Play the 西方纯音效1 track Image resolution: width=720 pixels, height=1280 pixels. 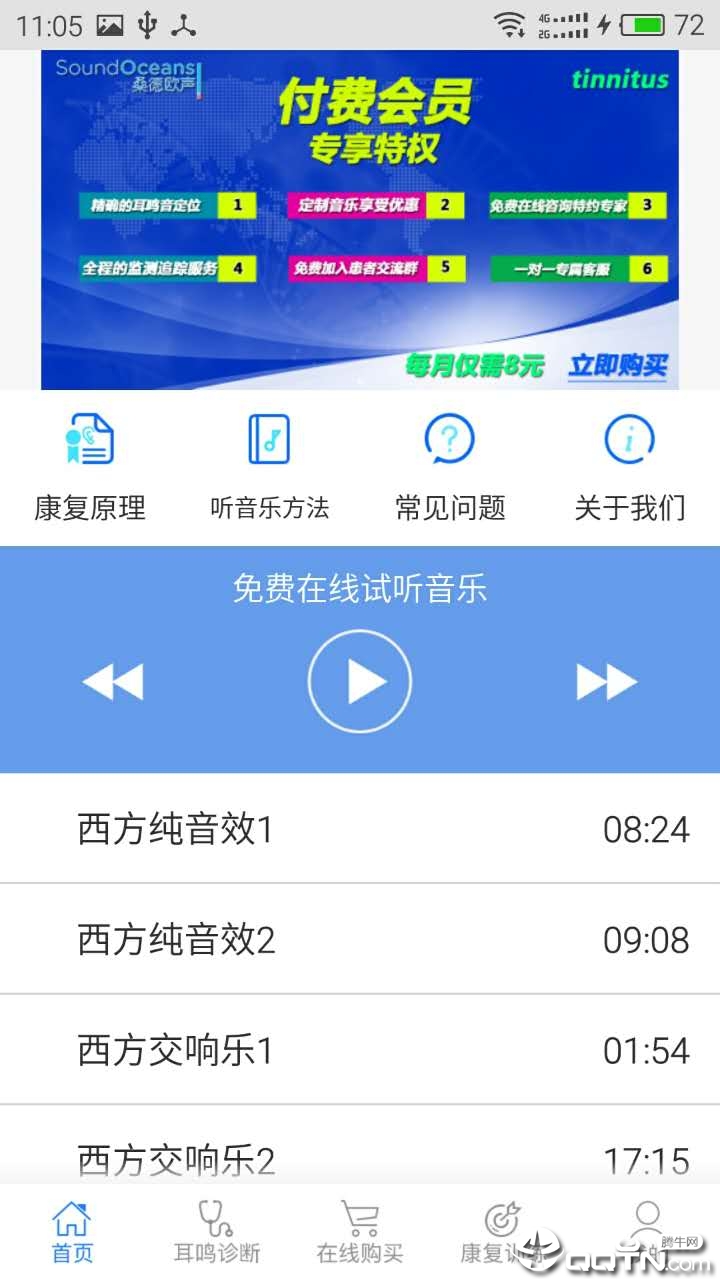tap(360, 827)
